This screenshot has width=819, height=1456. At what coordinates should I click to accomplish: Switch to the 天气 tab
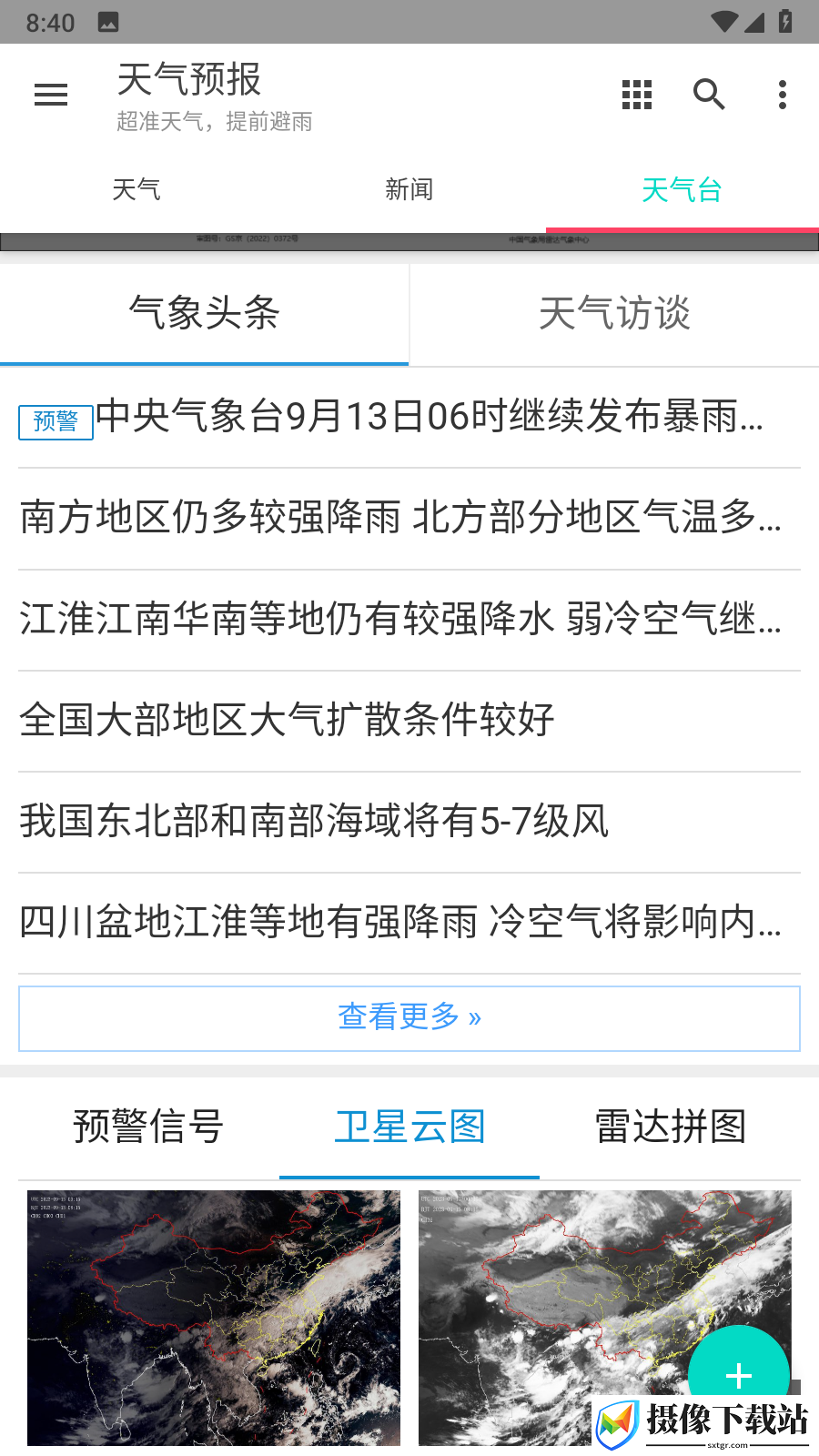point(136,189)
